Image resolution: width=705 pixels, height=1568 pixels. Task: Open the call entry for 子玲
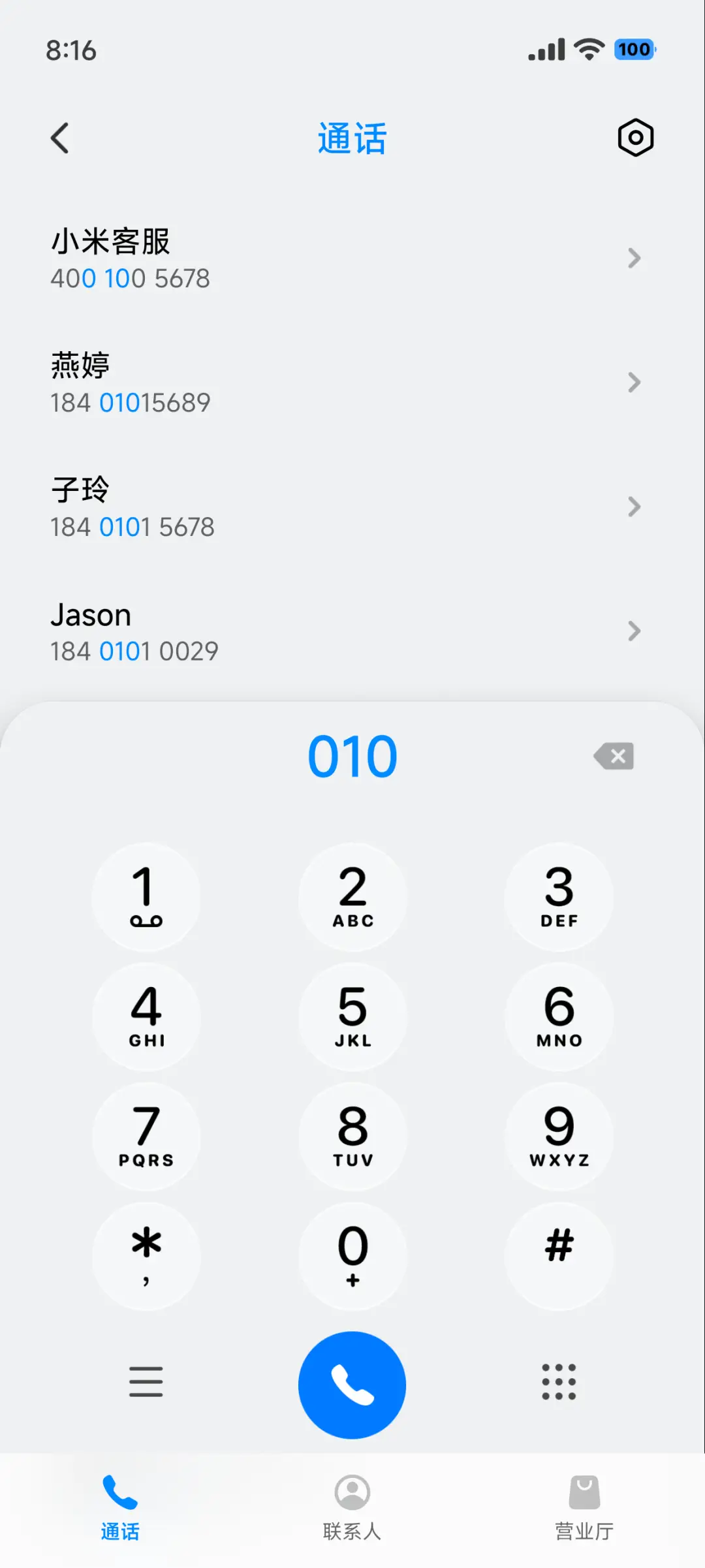pyautogui.click(x=261, y=507)
